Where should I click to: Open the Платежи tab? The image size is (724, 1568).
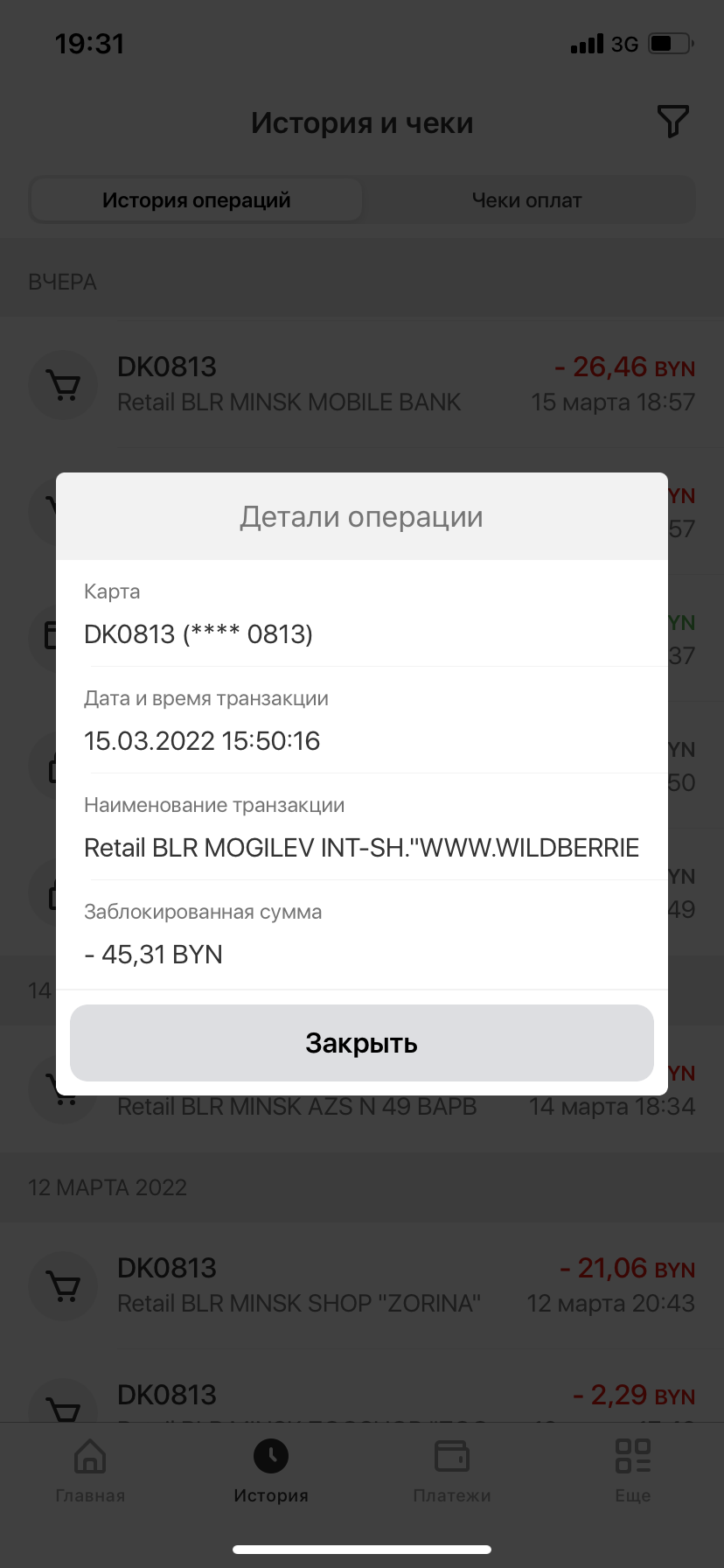point(452,1470)
